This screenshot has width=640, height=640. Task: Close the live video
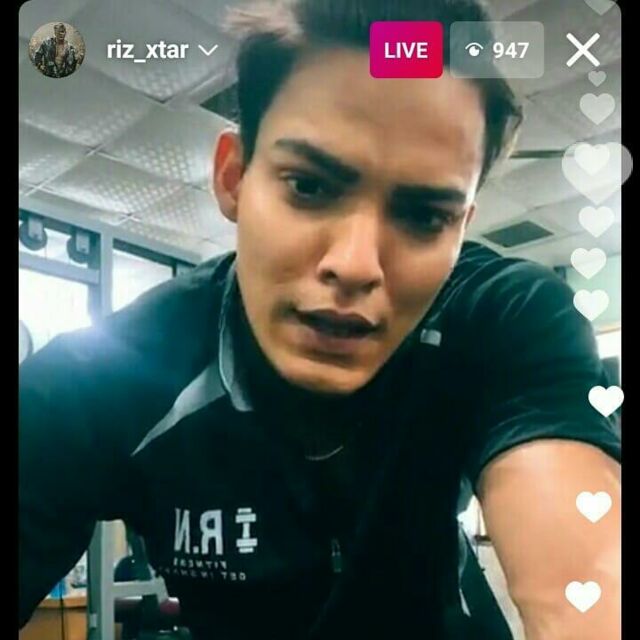point(583,50)
